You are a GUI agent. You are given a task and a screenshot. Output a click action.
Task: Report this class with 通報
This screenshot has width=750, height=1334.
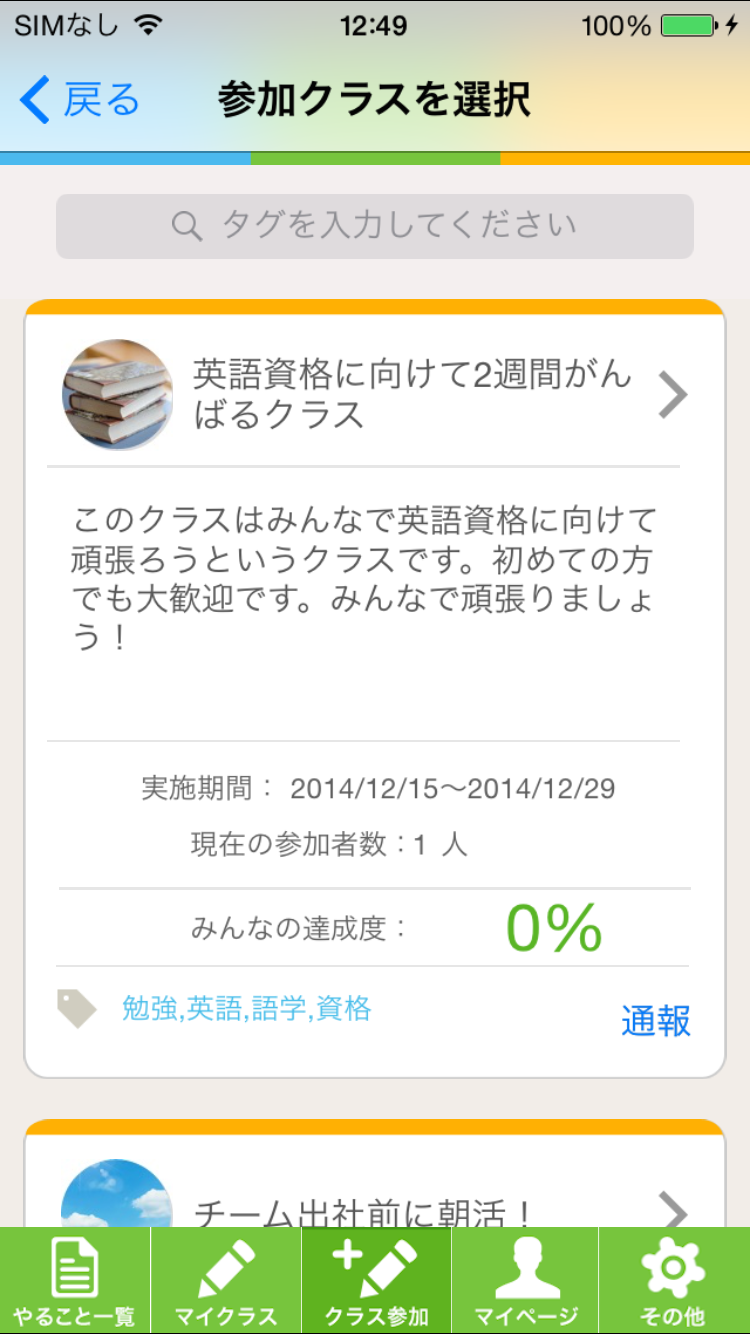[655, 1021]
